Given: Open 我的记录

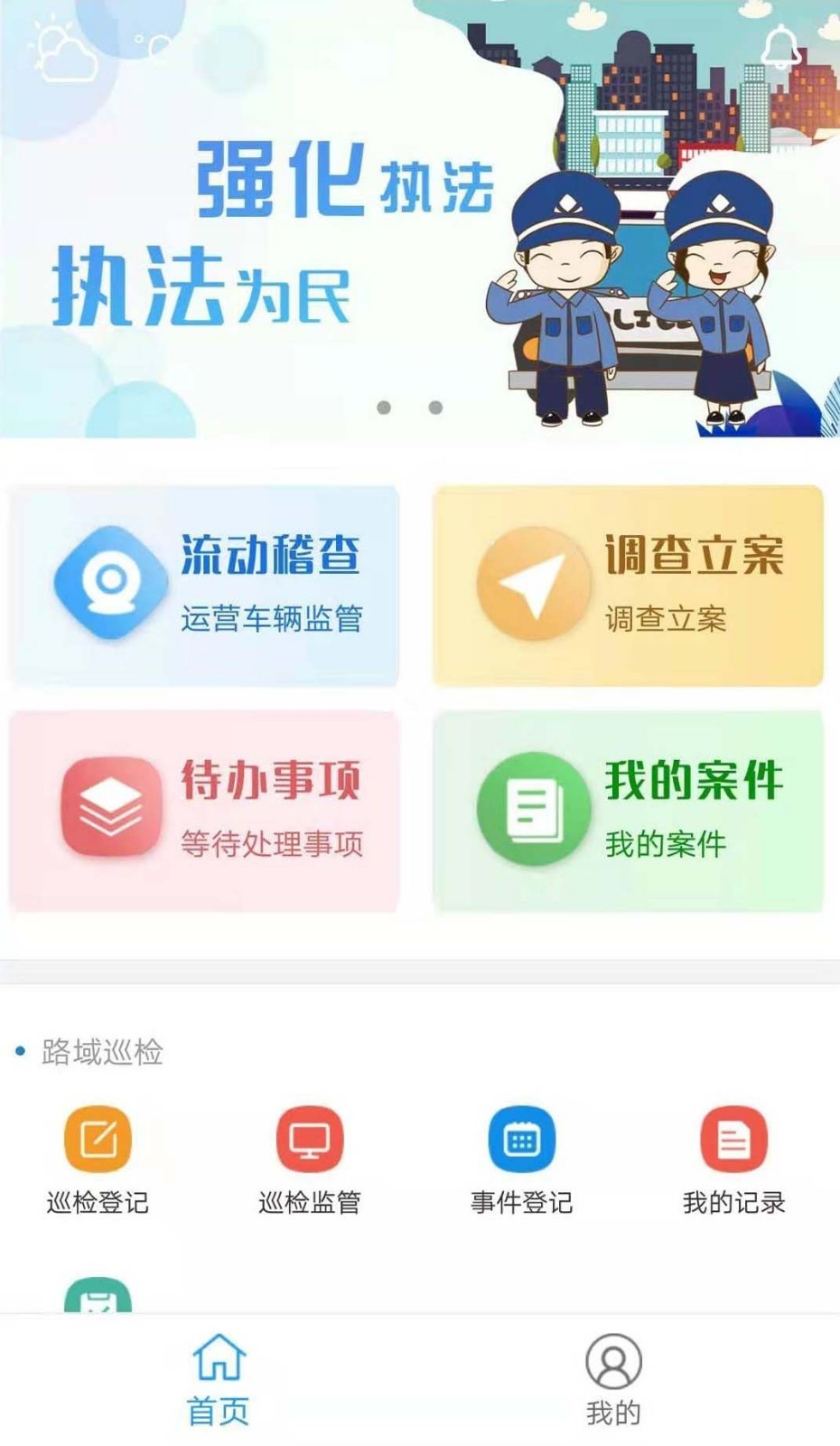Looking at the screenshot, I should click(x=733, y=1159).
